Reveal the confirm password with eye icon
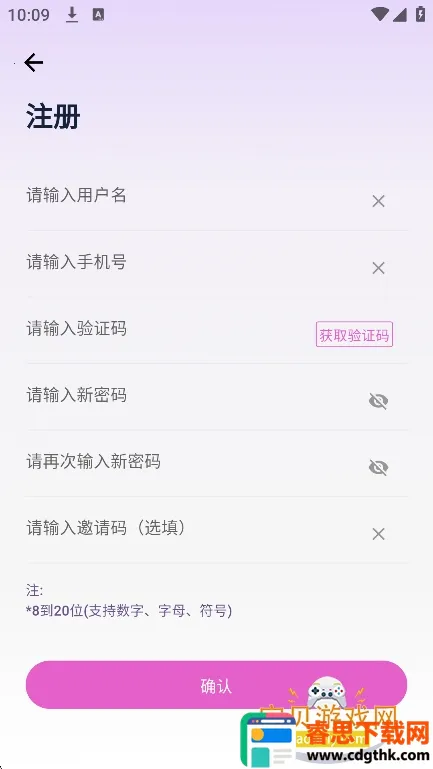 point(378,467)
